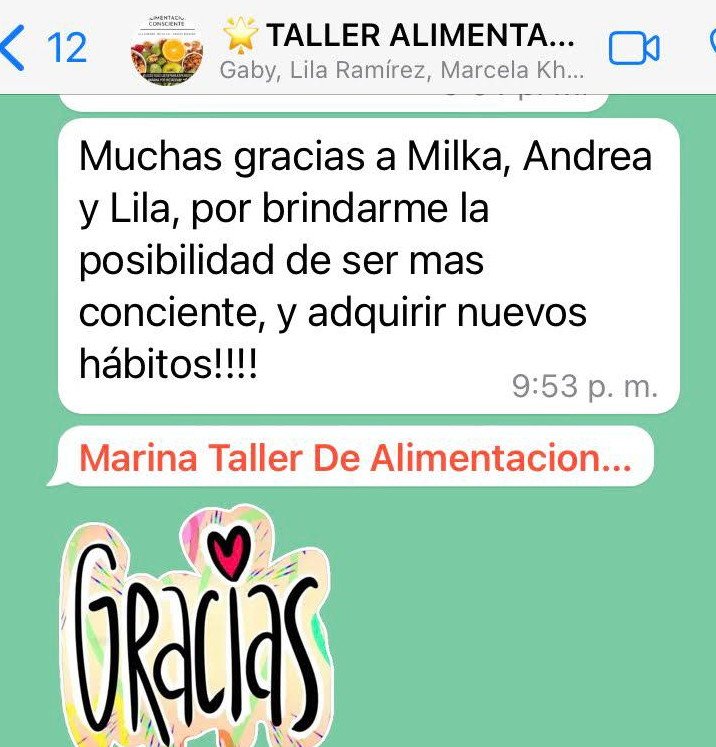Open Marina Taller De Alimentacion sender name
The width and height of the screenshot is (716, 747).
tap(355, 458)
